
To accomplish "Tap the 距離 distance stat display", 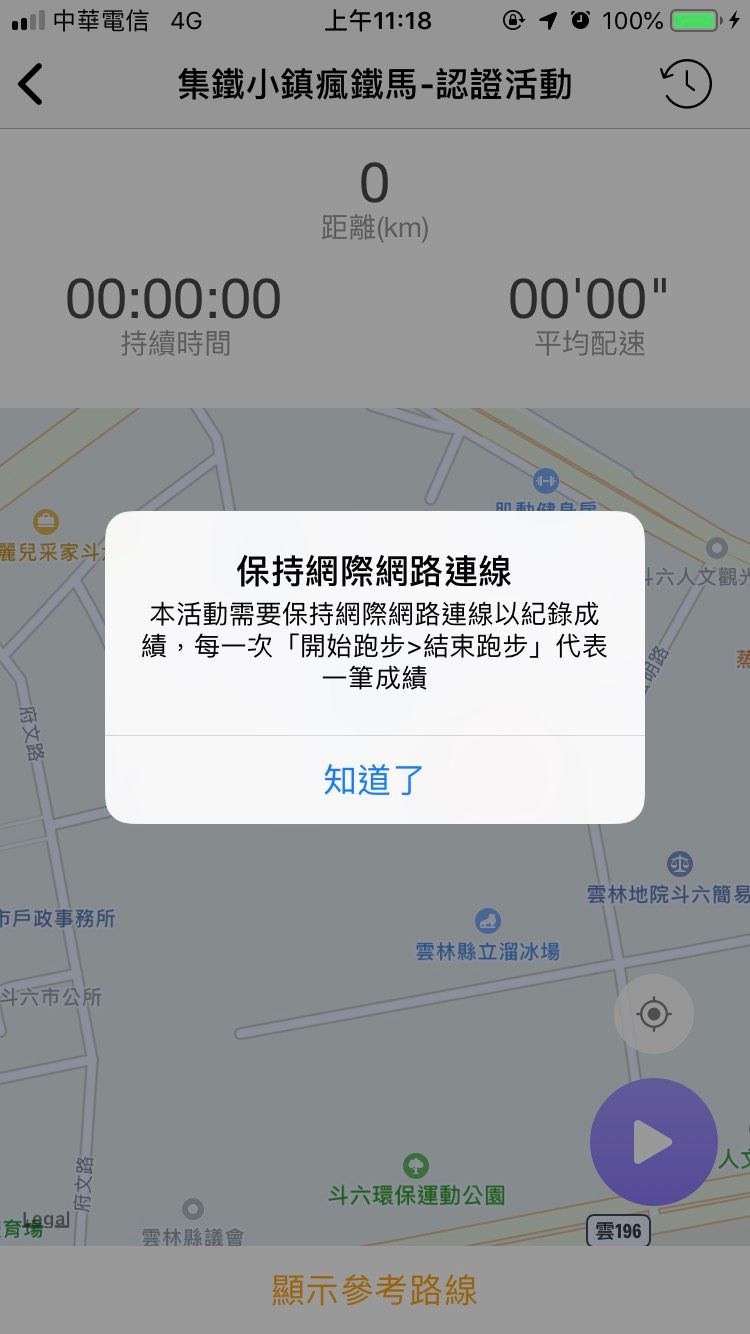I will click(374, 200).
